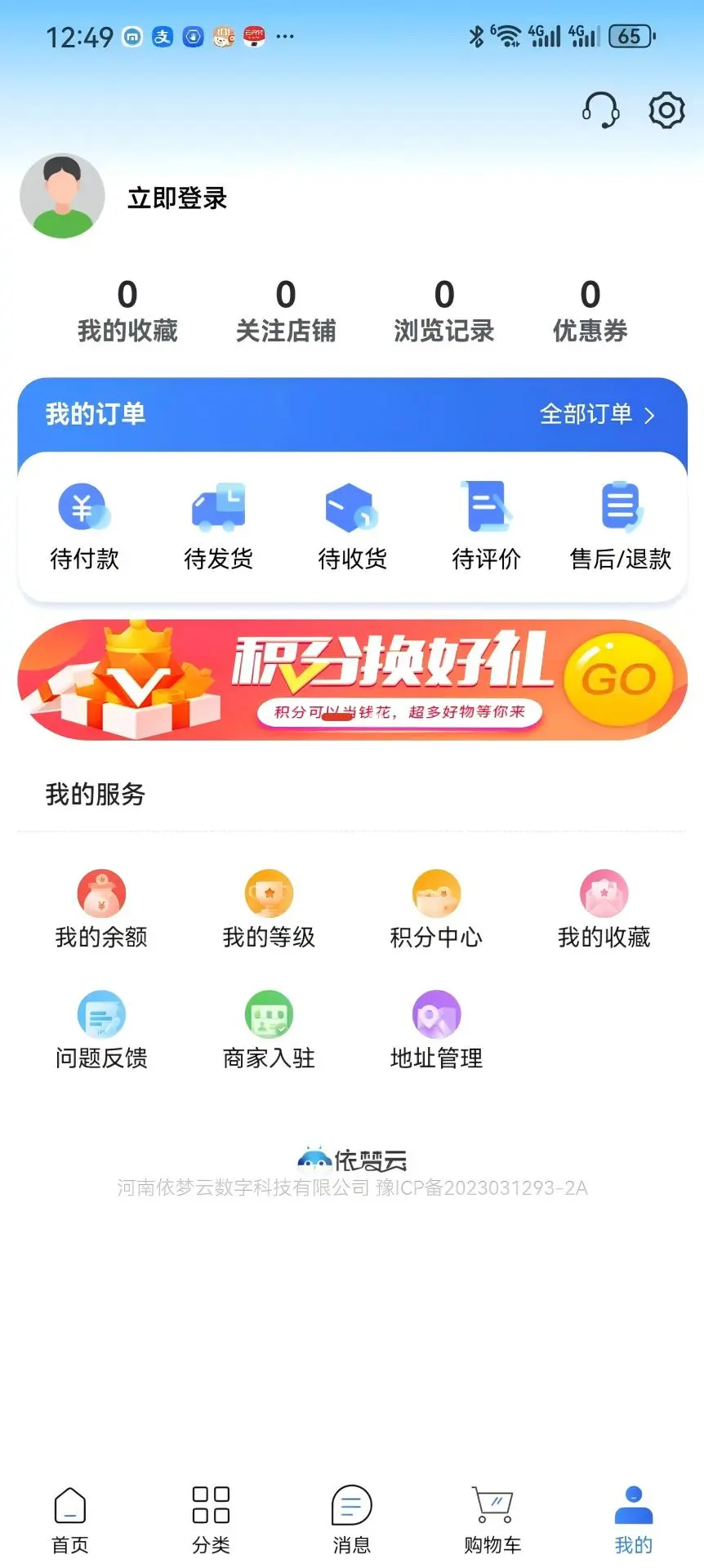
Task: Open the 积分中心 points center icon
Action: pos(436,894)
